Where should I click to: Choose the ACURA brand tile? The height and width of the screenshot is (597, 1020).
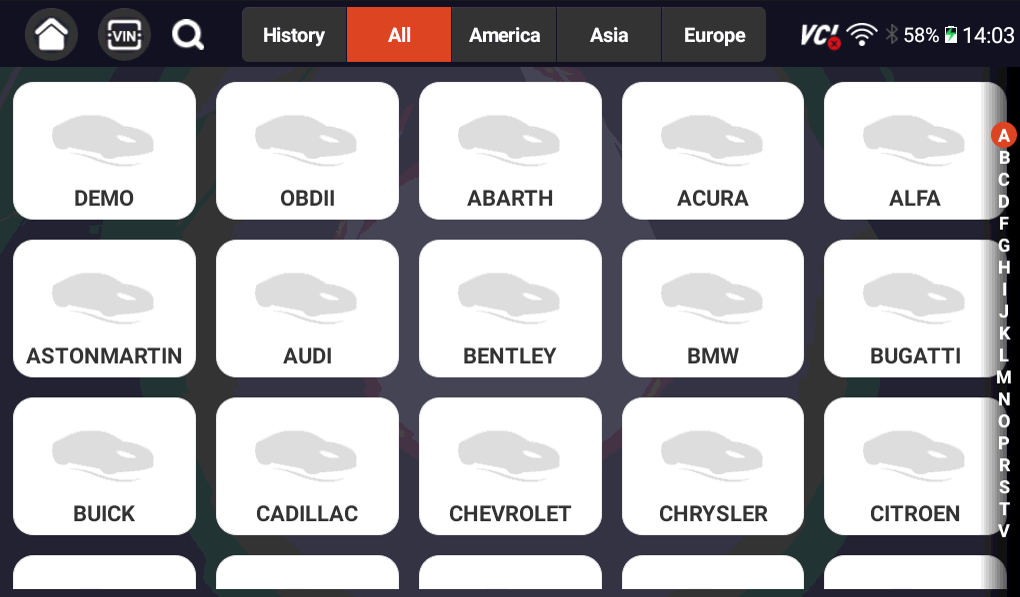click(713, 151)
